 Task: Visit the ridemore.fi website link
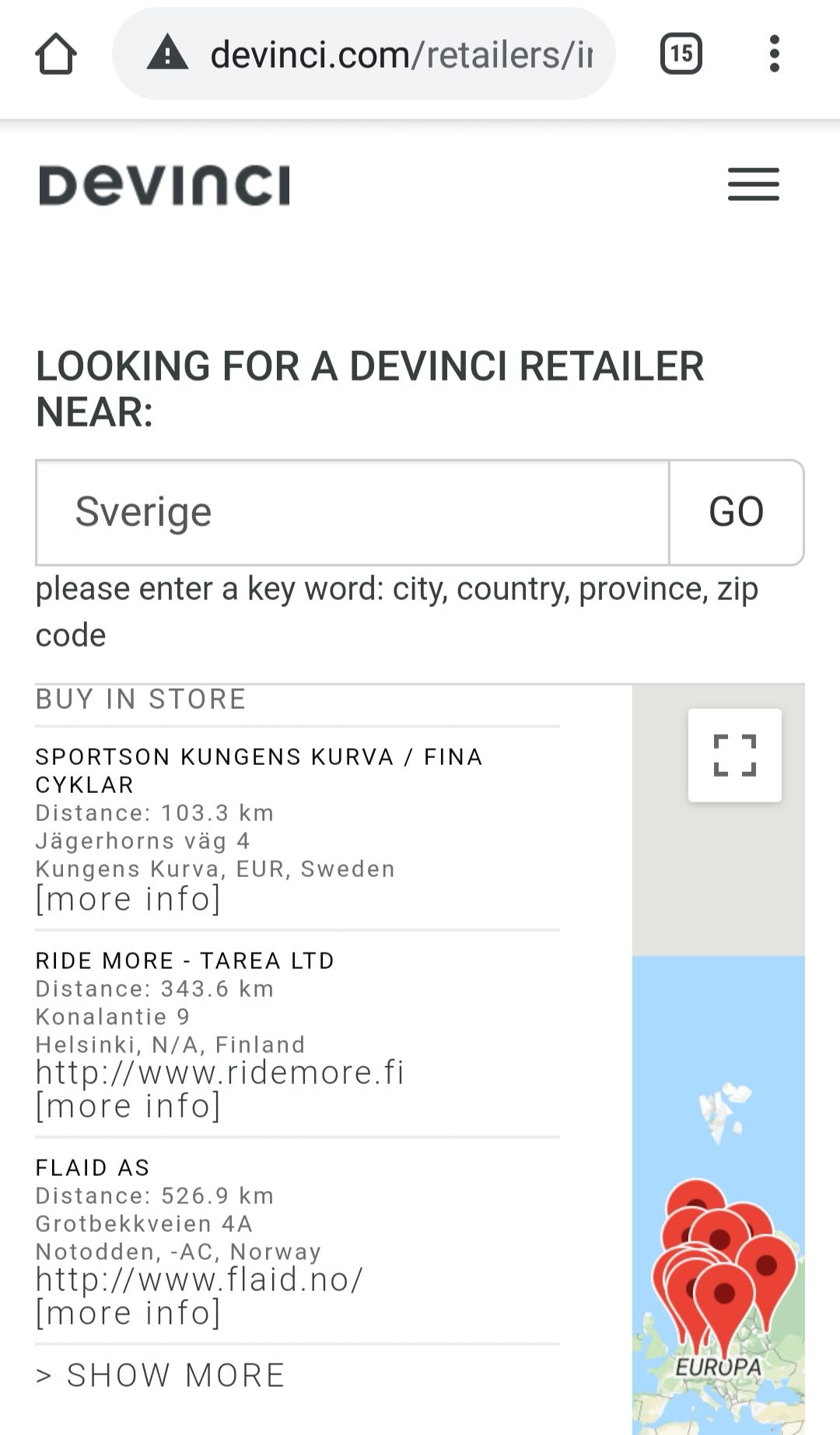tap(220, 1072)
